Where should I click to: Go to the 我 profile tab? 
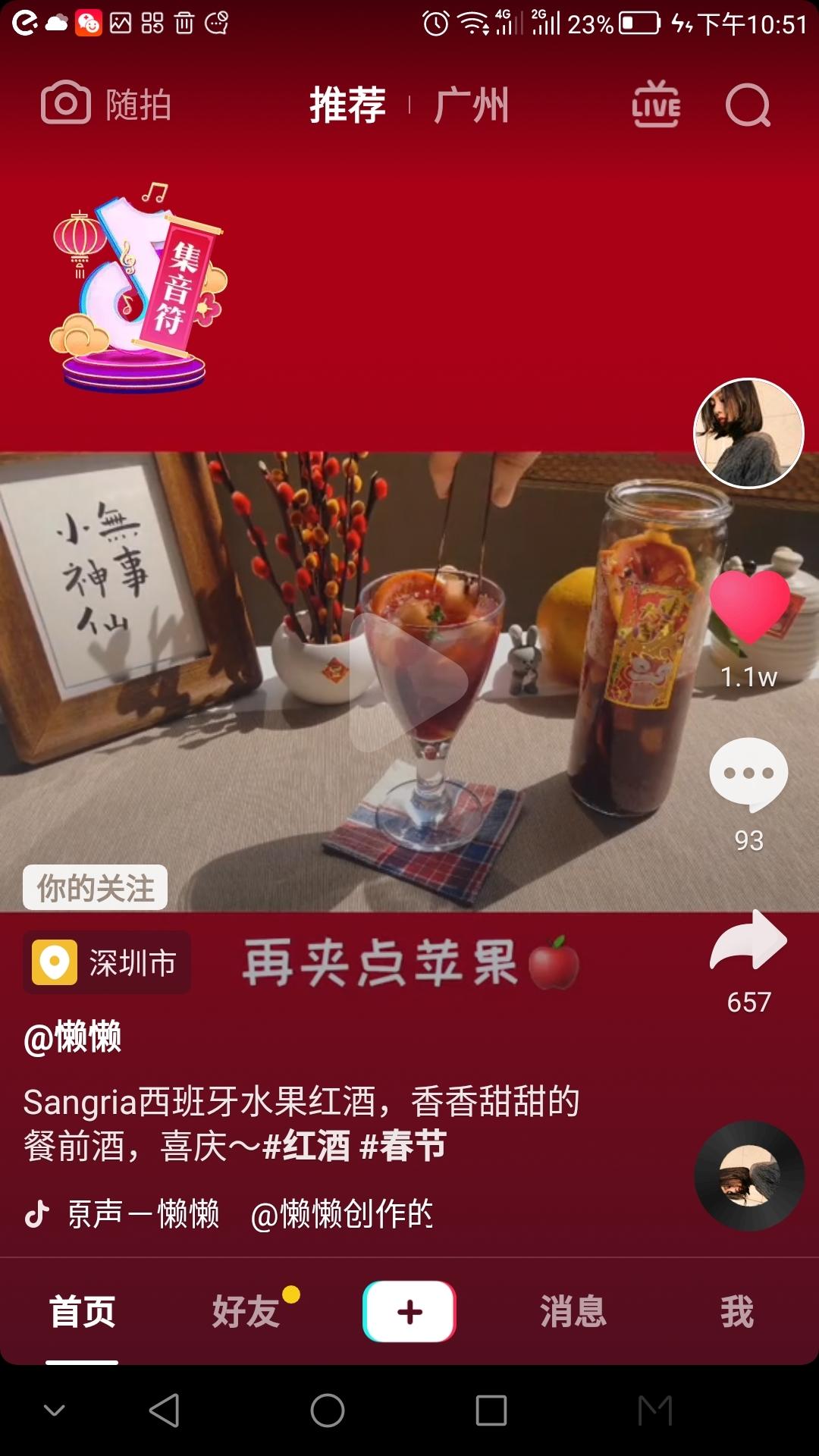coord(736,1311)
